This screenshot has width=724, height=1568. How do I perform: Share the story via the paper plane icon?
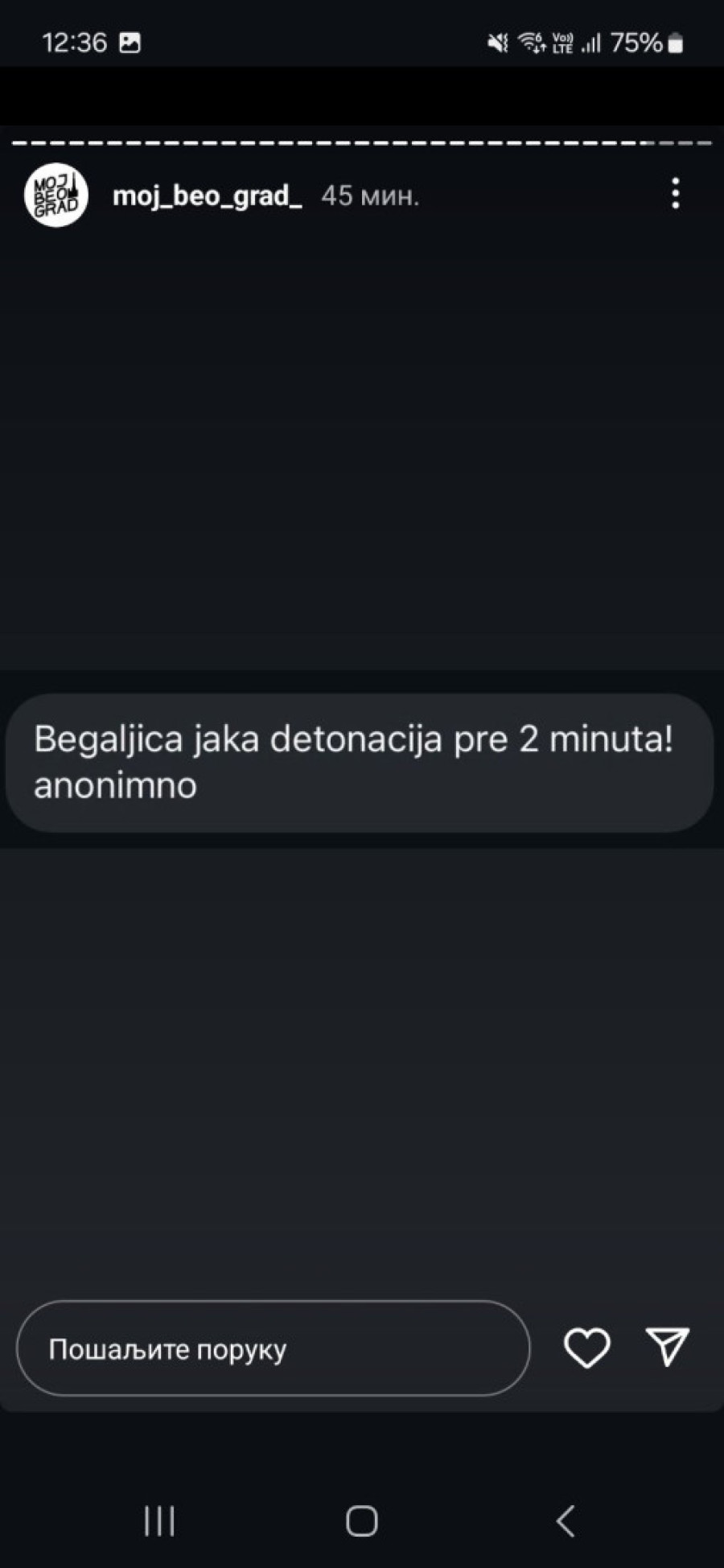(x=667, y=1346)
